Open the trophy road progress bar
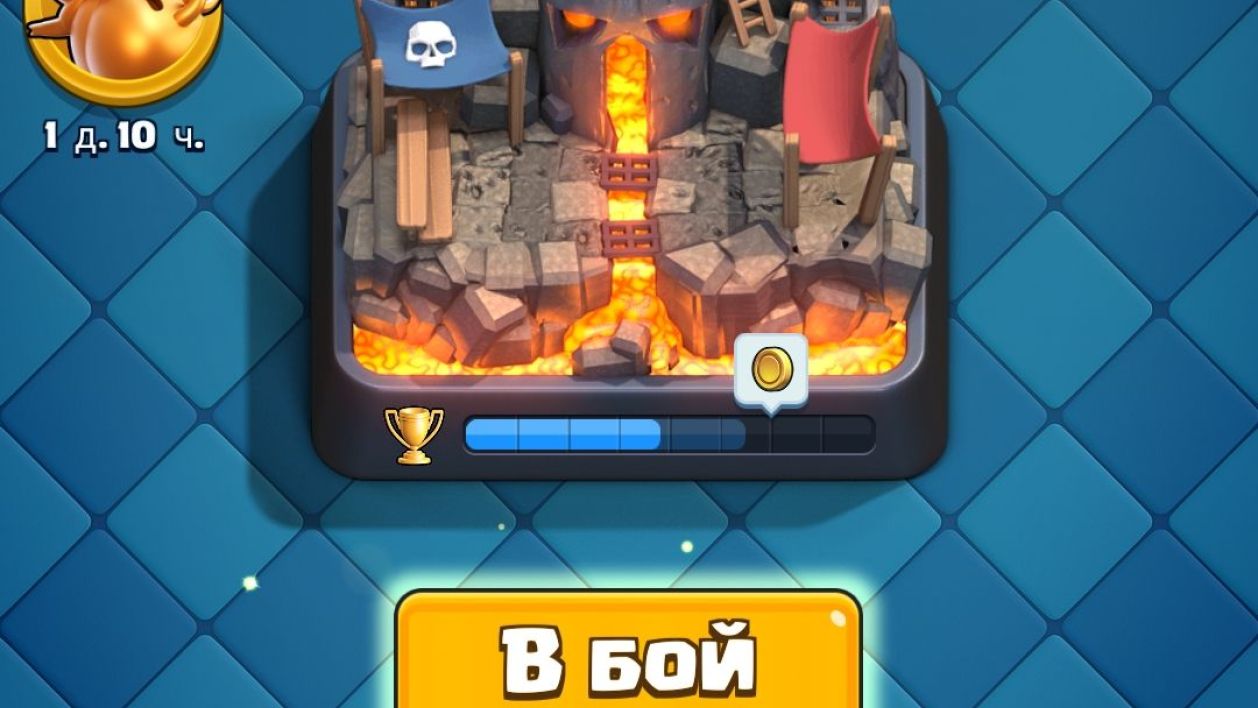Screen dimensions: 1258x708 (x=668, y=435)
